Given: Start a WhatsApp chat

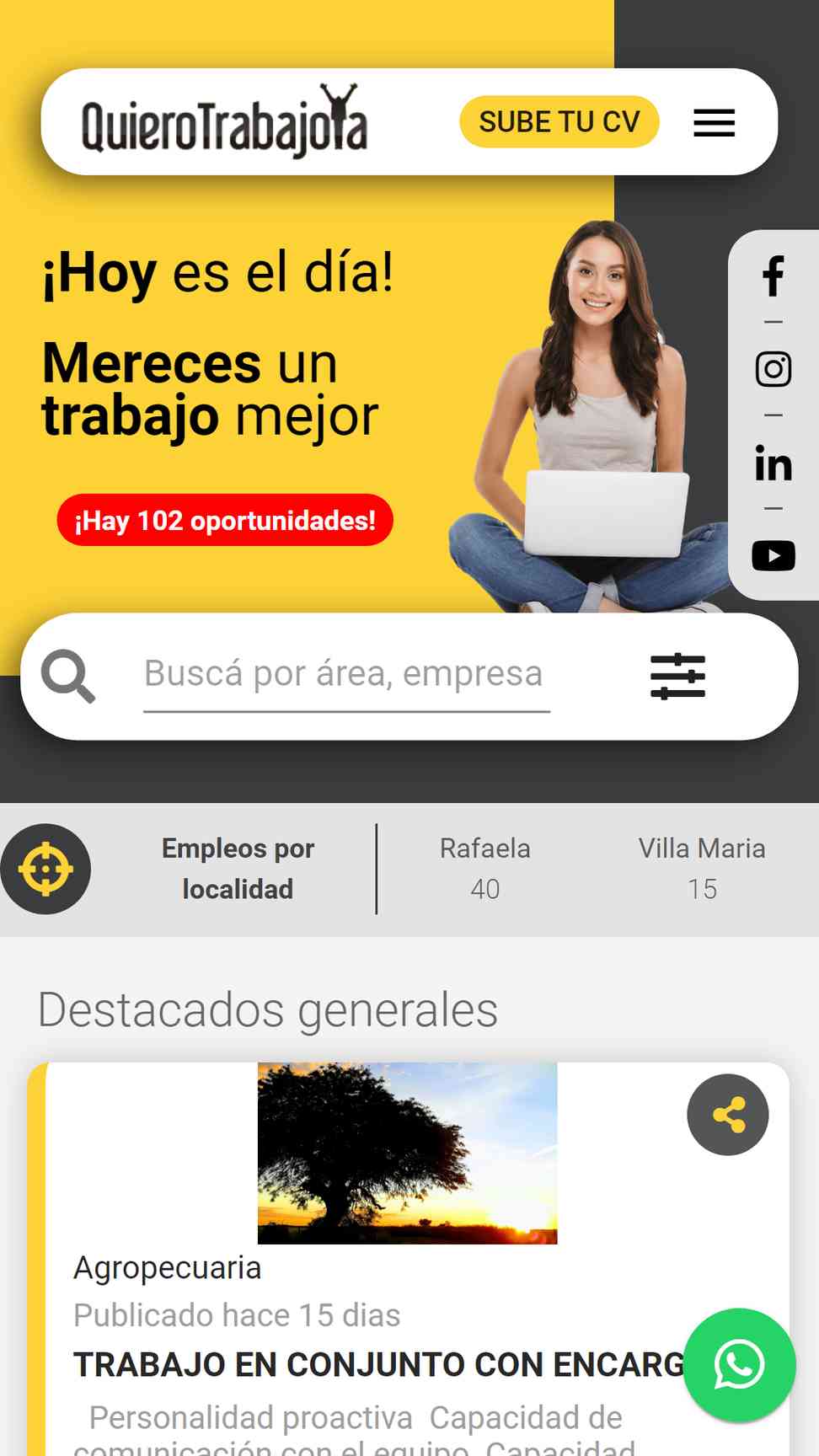Looking at the screenshot, I should [x=739, y=1365].
